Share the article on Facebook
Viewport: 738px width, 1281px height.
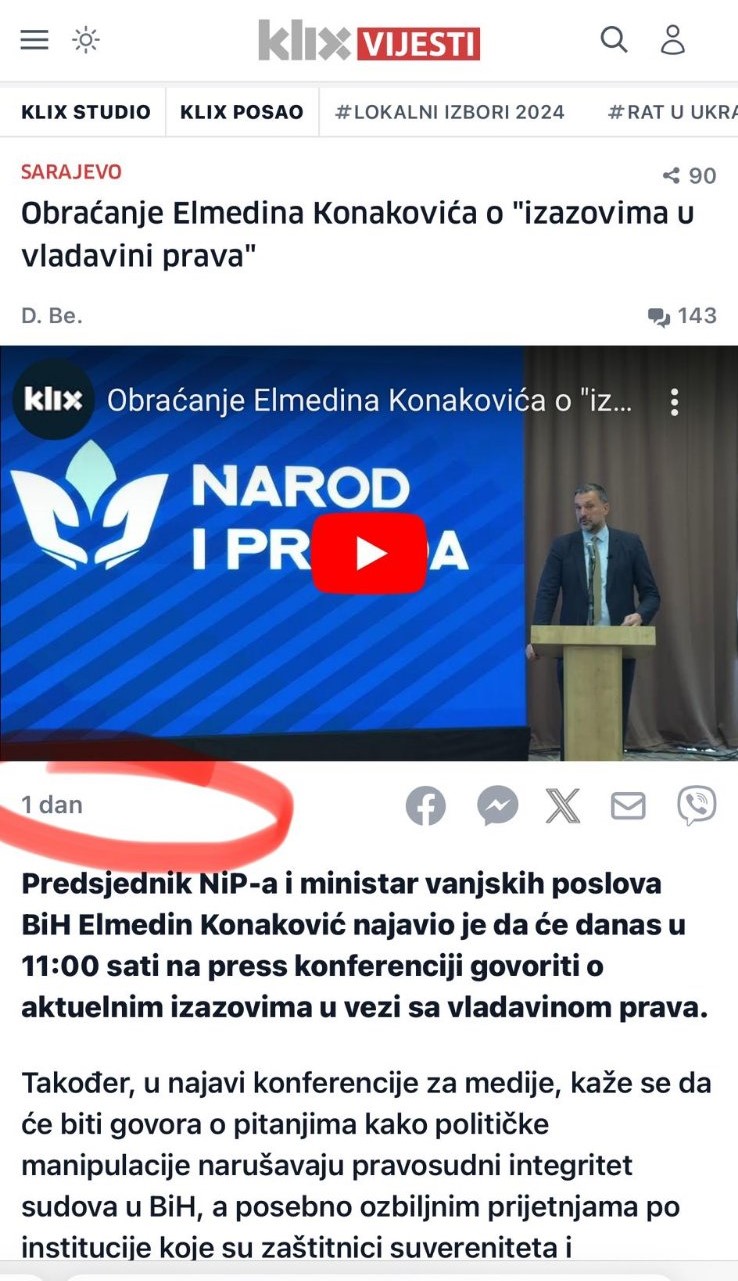[425, 805]
